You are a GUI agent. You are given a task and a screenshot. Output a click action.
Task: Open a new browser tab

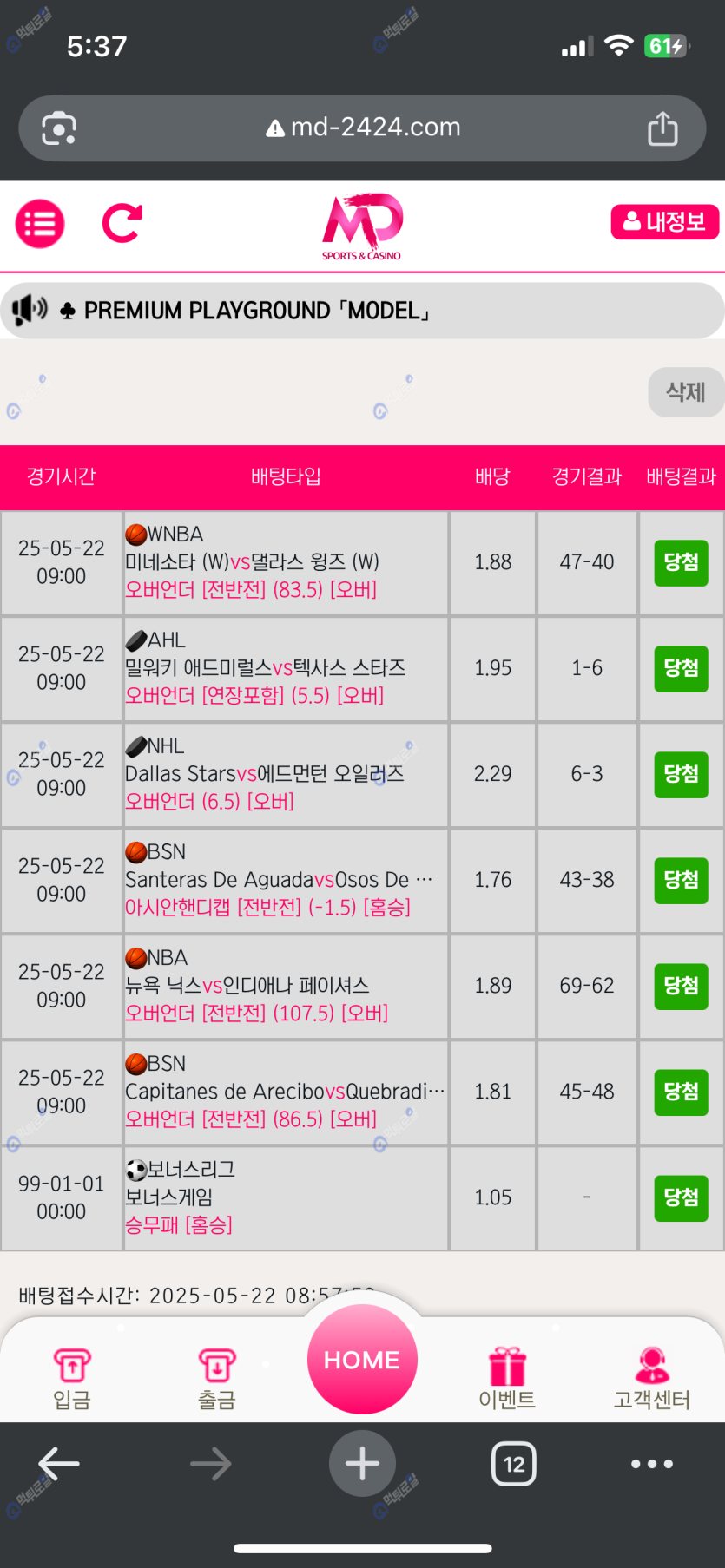(x=362, y=1464)
